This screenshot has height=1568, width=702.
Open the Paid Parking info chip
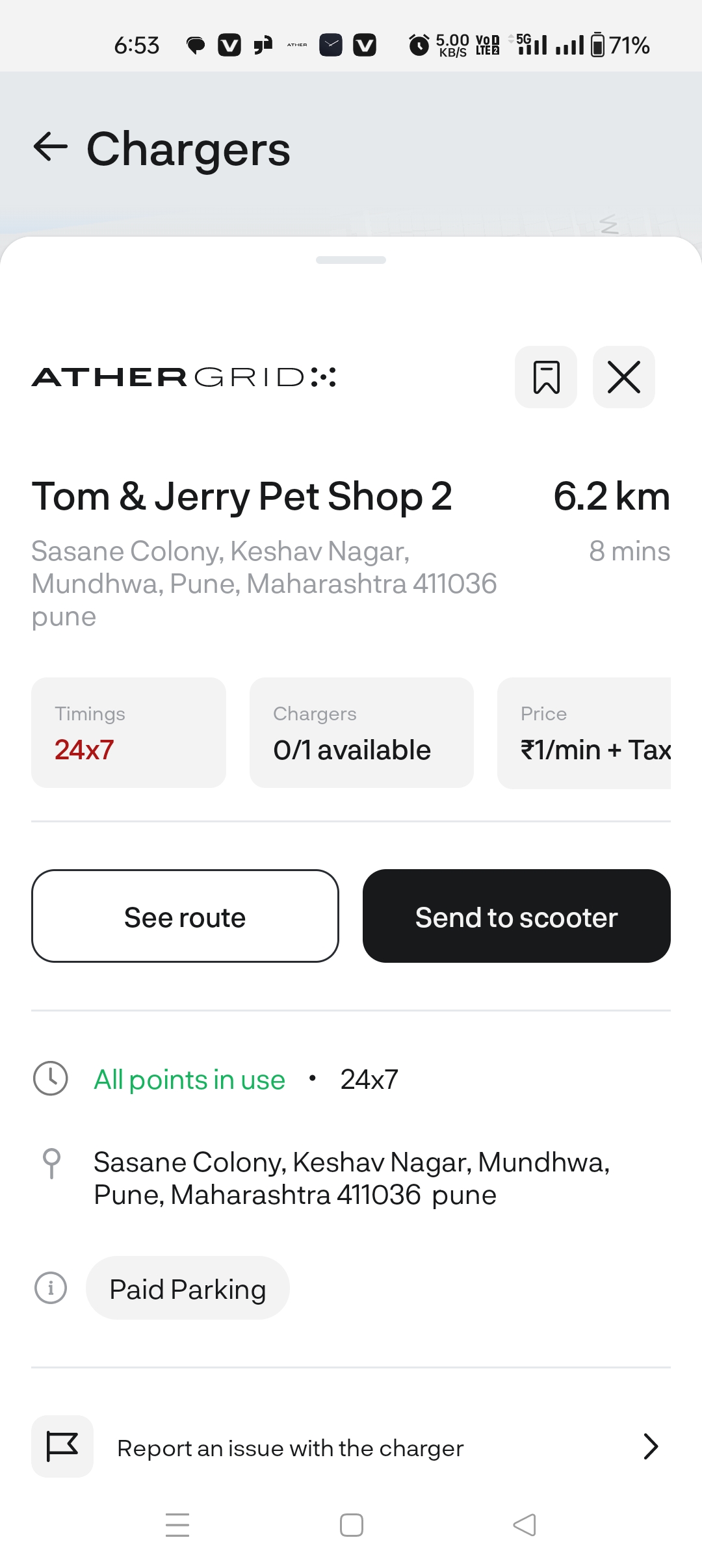click(188, 1288)
